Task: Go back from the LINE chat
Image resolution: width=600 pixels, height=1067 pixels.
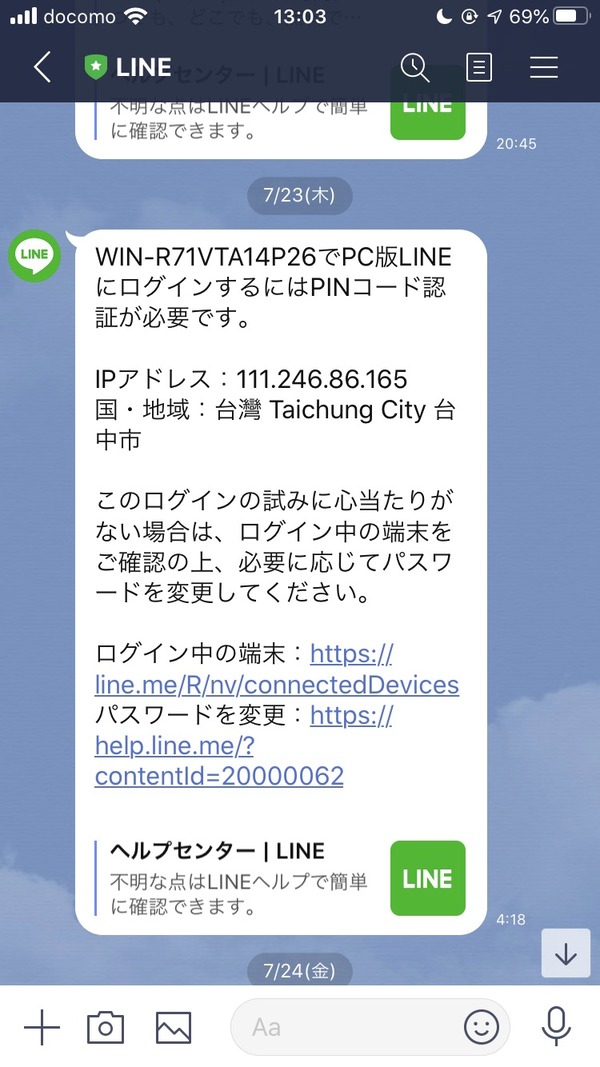Action: [x=43, y=67]
